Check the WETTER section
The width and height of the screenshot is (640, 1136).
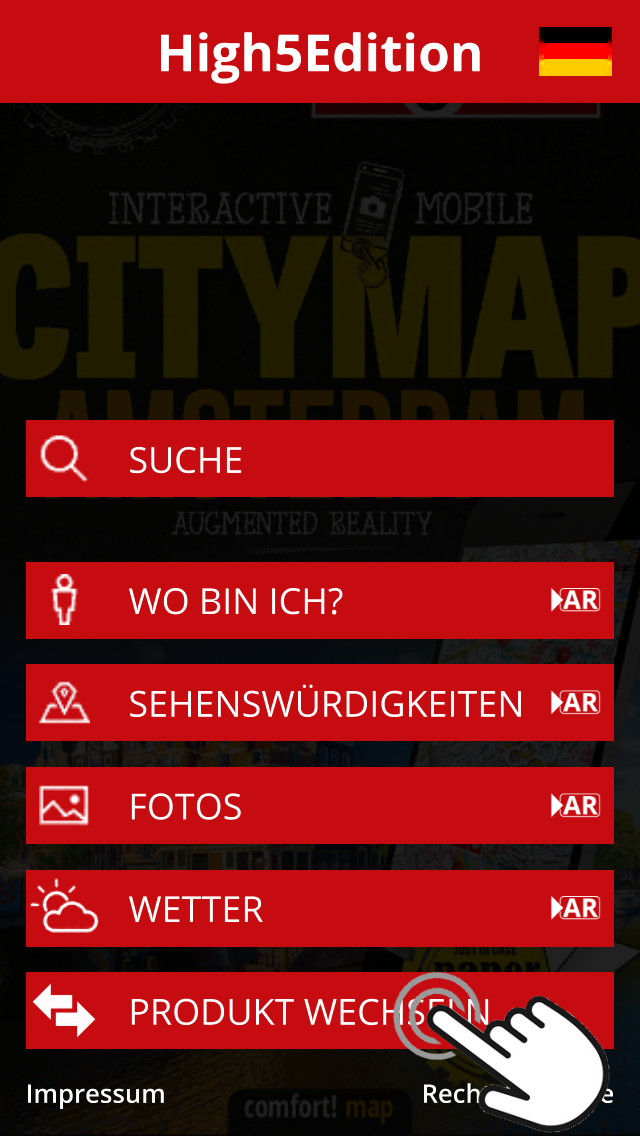(320, 909)
